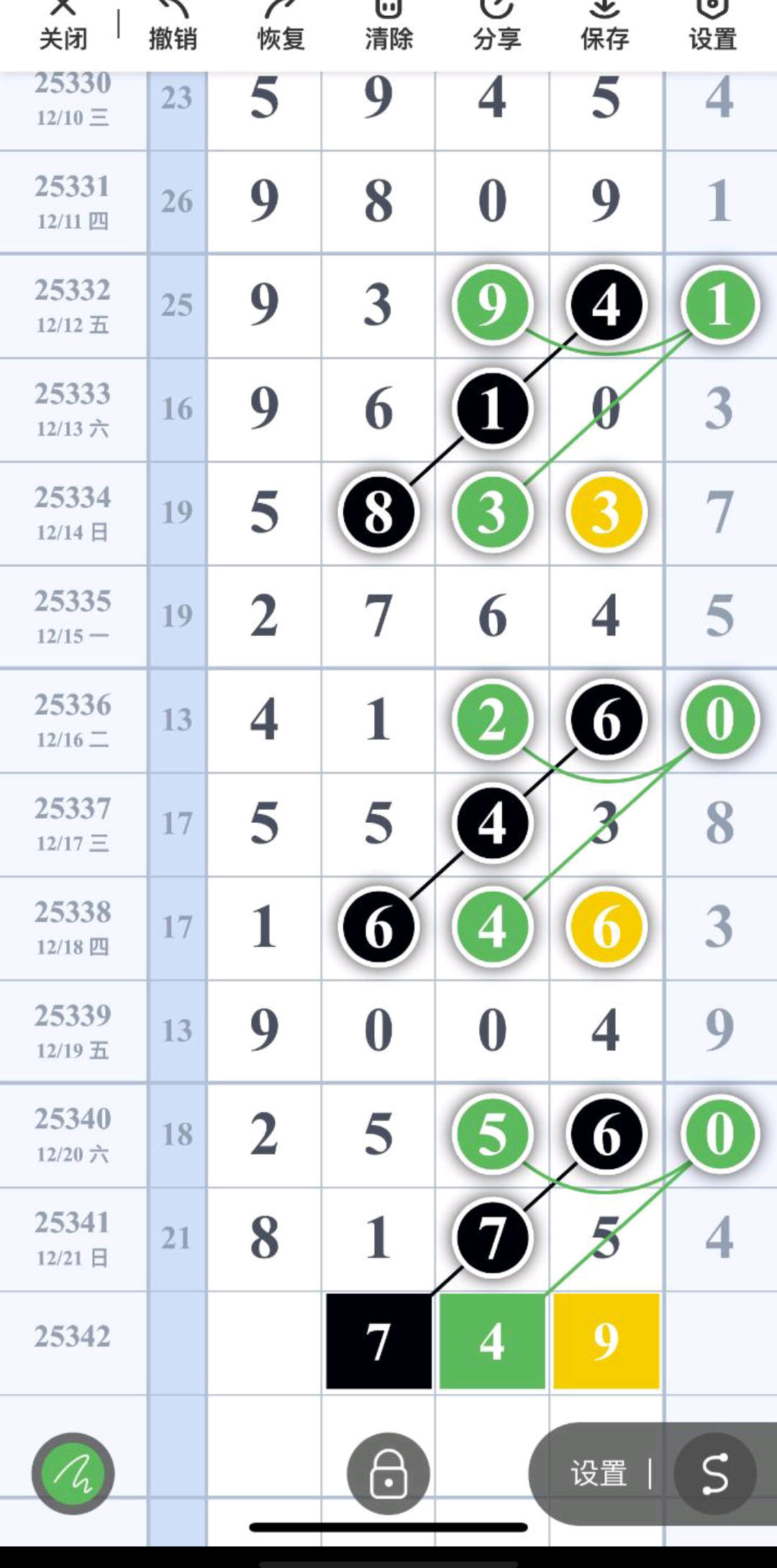Redo the mark using 恢复
Image resolution: width=777 pixels, height=1568 pixels.
281,27
